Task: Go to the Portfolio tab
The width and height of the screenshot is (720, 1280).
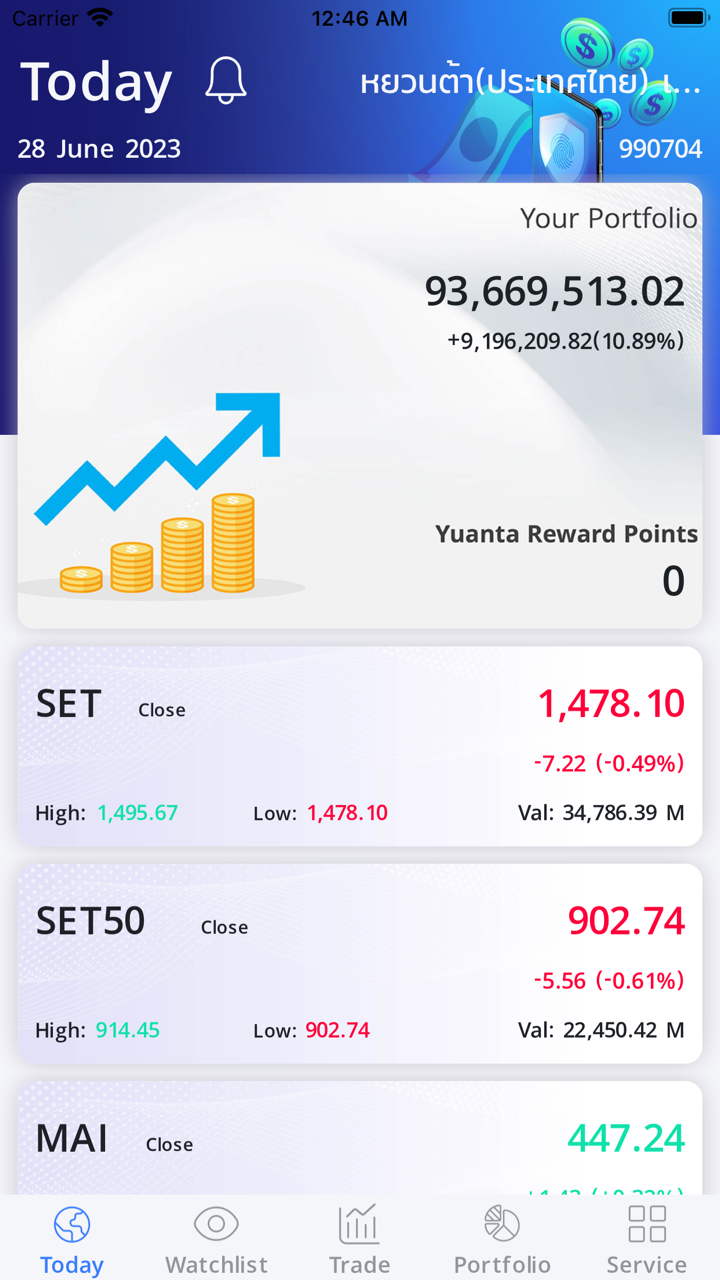Action: (x=502, y=1238)
